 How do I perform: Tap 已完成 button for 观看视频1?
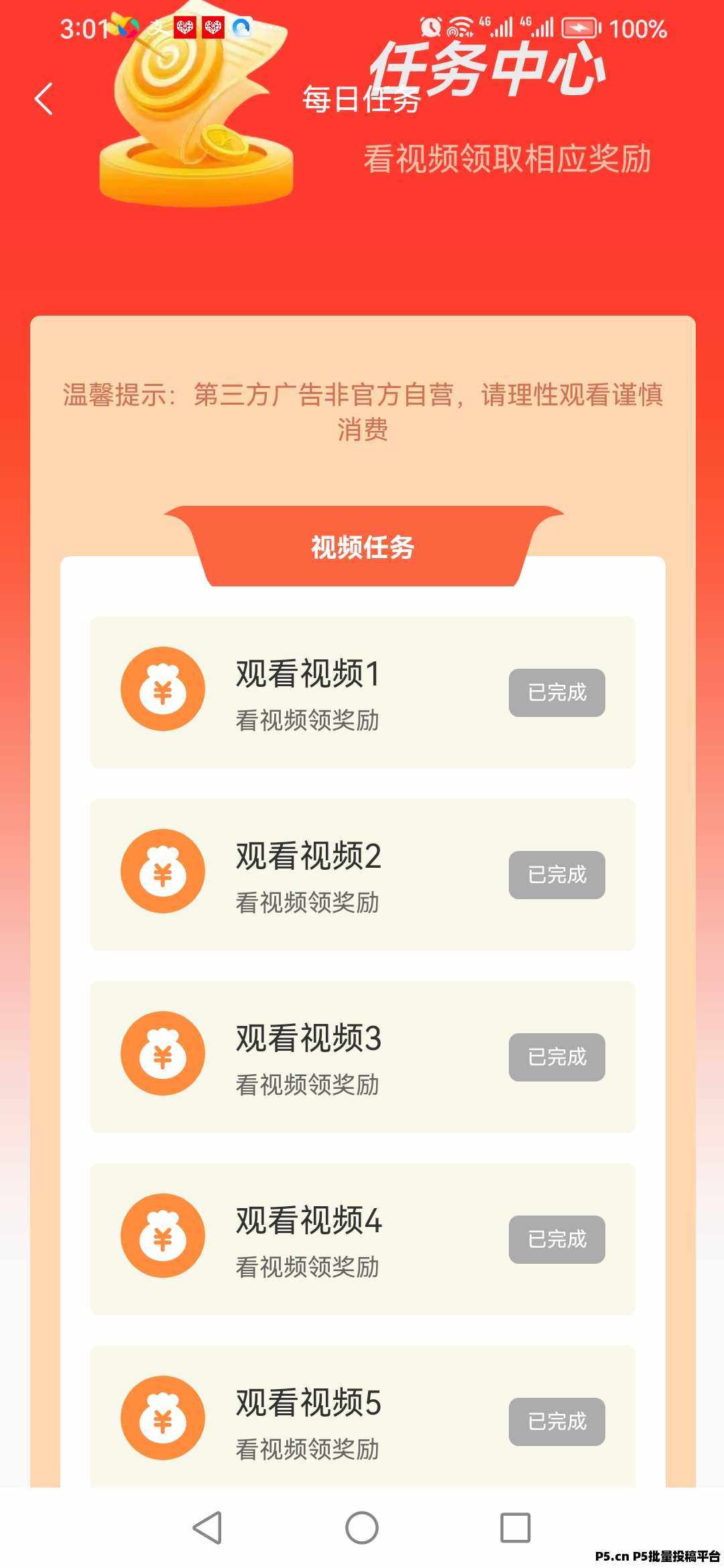[556, 692]
